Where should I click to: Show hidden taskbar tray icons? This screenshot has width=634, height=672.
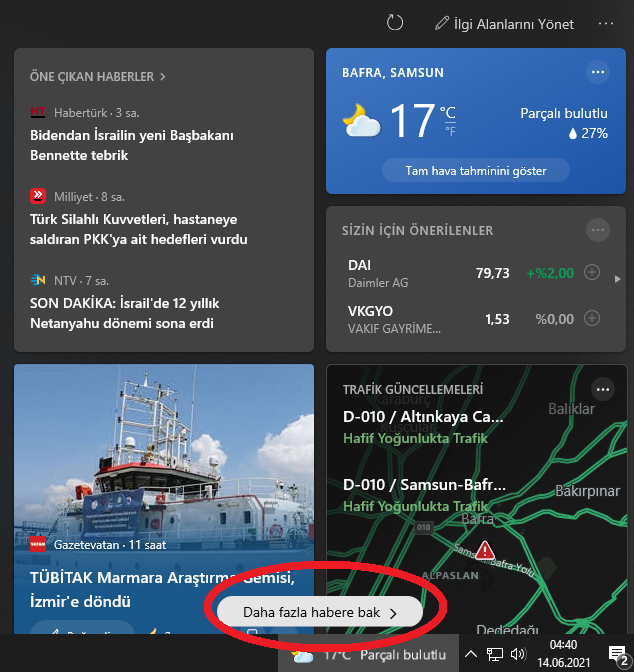[x=470, y=655]
